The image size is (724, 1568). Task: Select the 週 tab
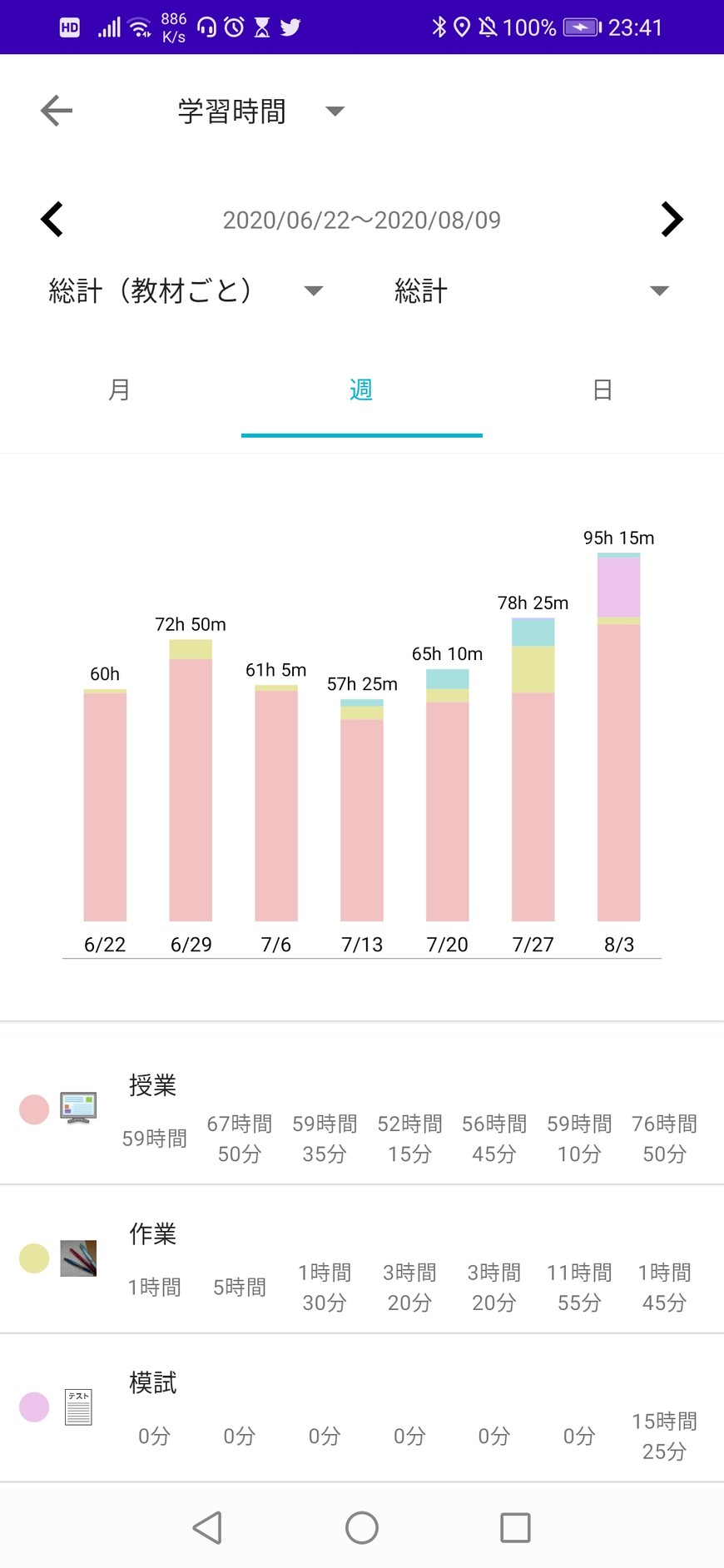click(x=361, y=390)
